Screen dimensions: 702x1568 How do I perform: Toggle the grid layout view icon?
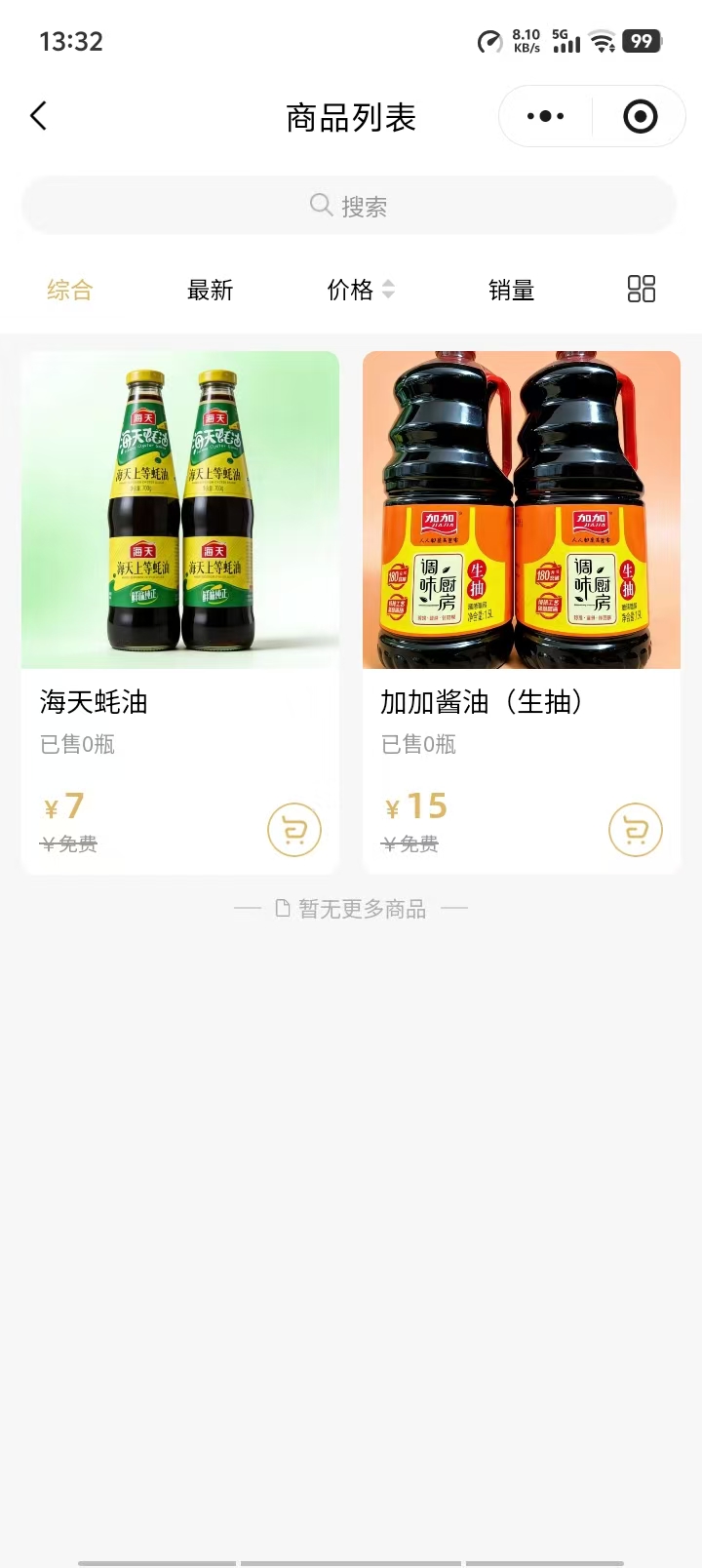(x=641, y=289)
